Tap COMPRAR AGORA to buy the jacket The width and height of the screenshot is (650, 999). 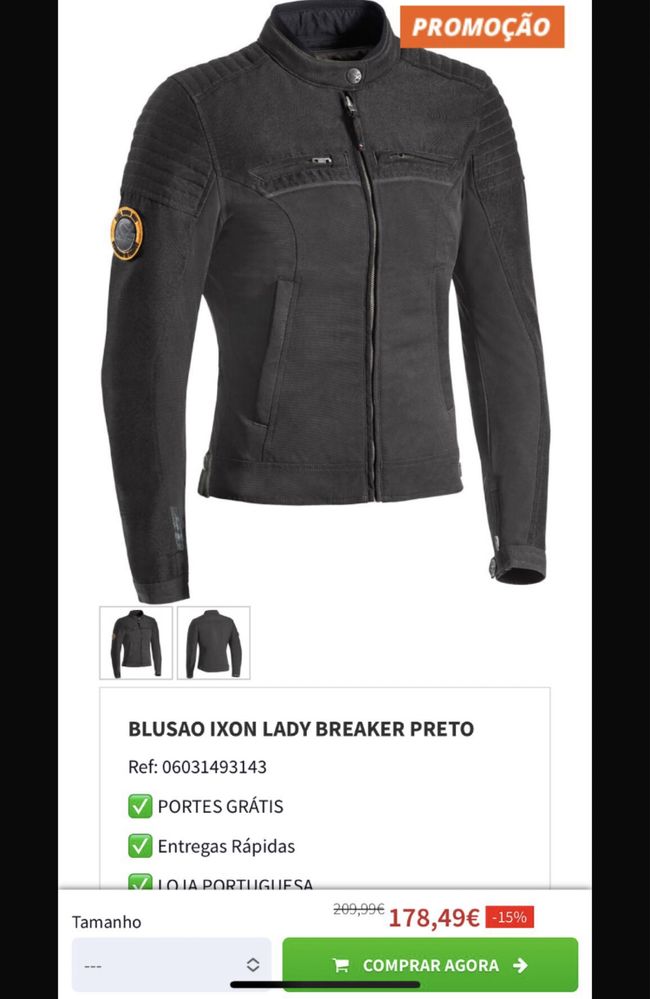430,965
